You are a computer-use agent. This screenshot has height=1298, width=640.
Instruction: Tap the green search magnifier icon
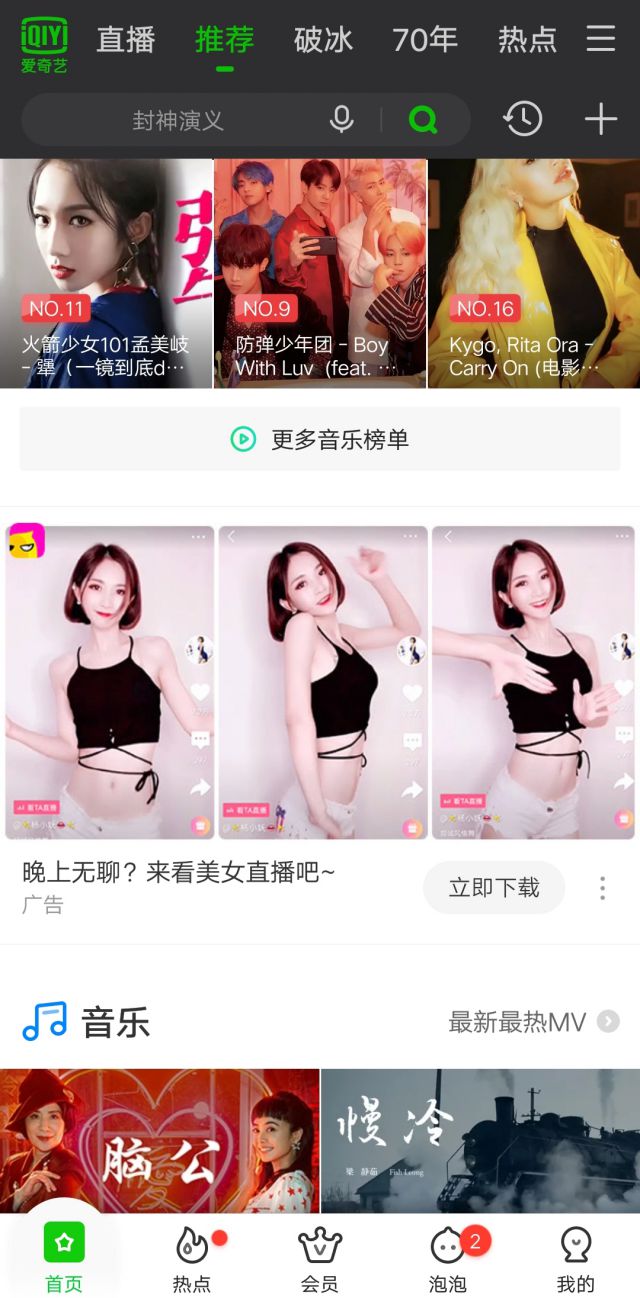tap(423, 121)
